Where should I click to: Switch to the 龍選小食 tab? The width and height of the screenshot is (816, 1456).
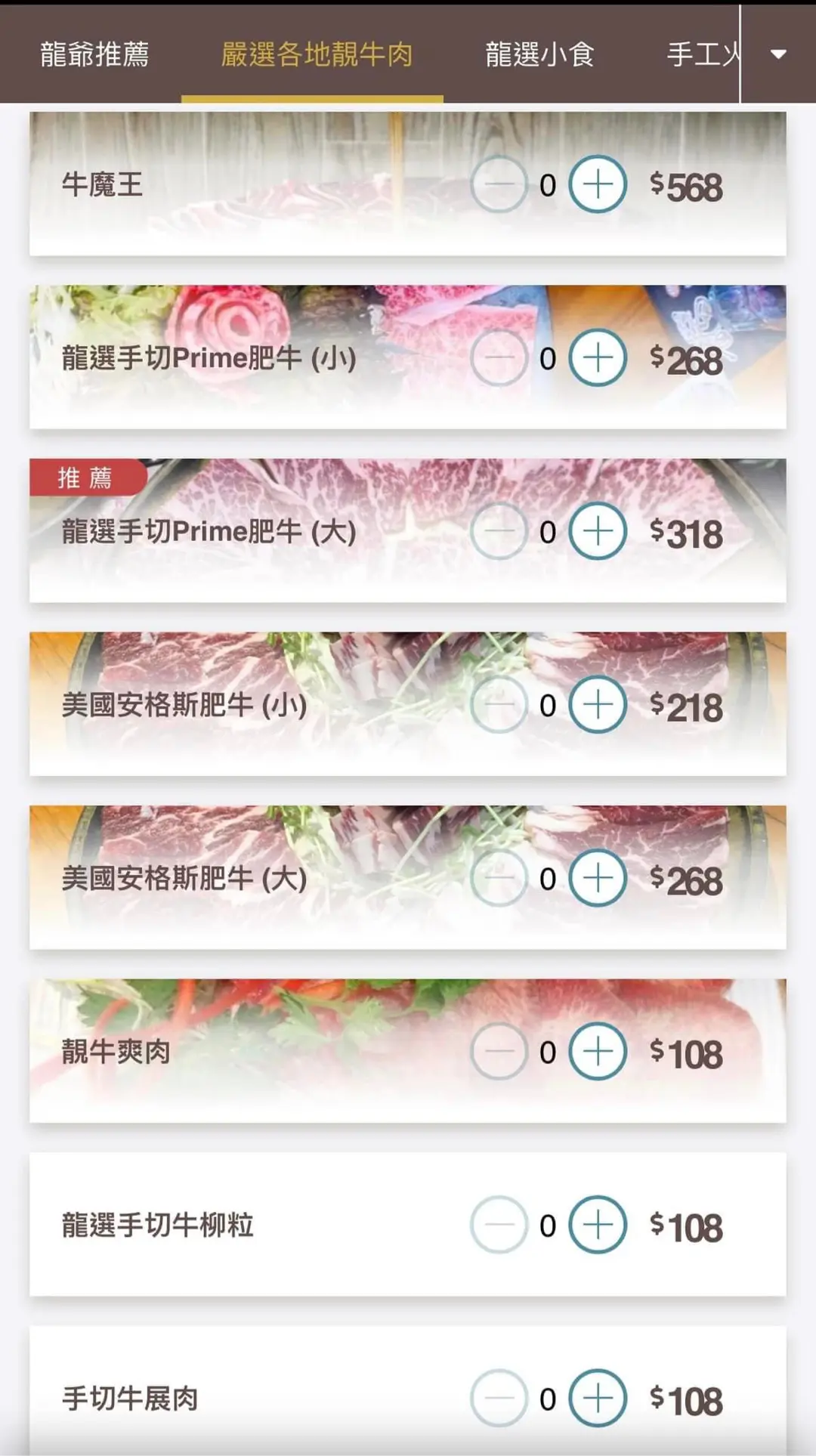(x=539, y=54)
